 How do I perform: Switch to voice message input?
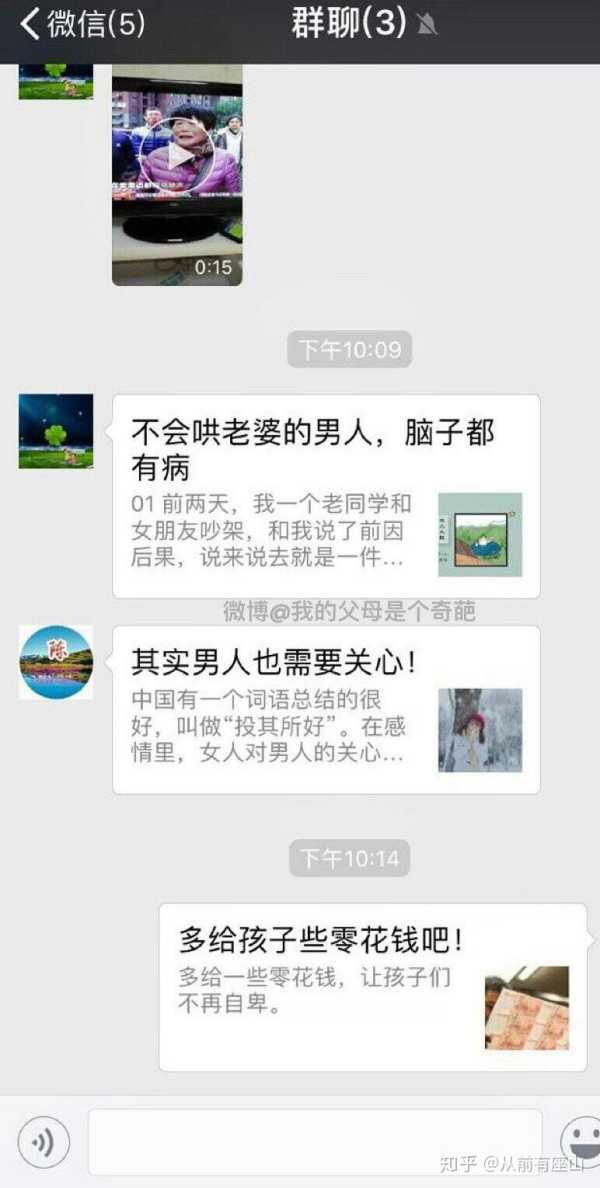click(x=43, y=1142)
